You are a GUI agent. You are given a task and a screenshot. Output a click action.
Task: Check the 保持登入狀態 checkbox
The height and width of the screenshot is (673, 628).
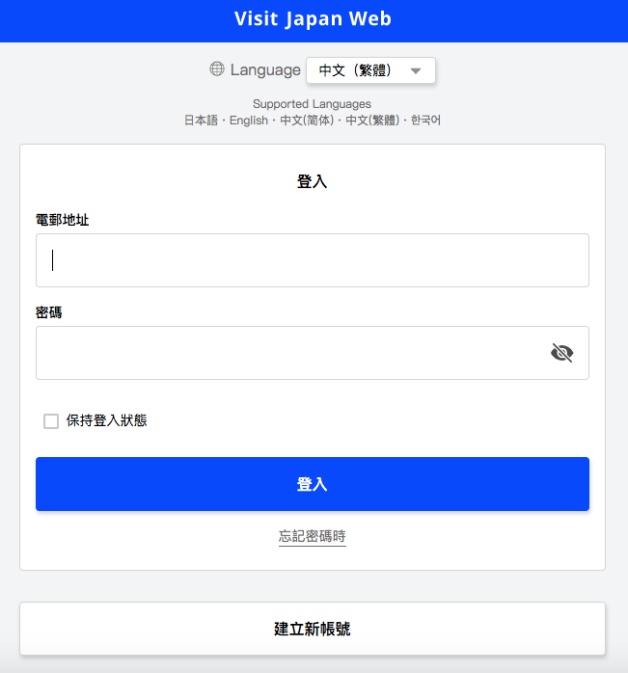coord(51,421)
